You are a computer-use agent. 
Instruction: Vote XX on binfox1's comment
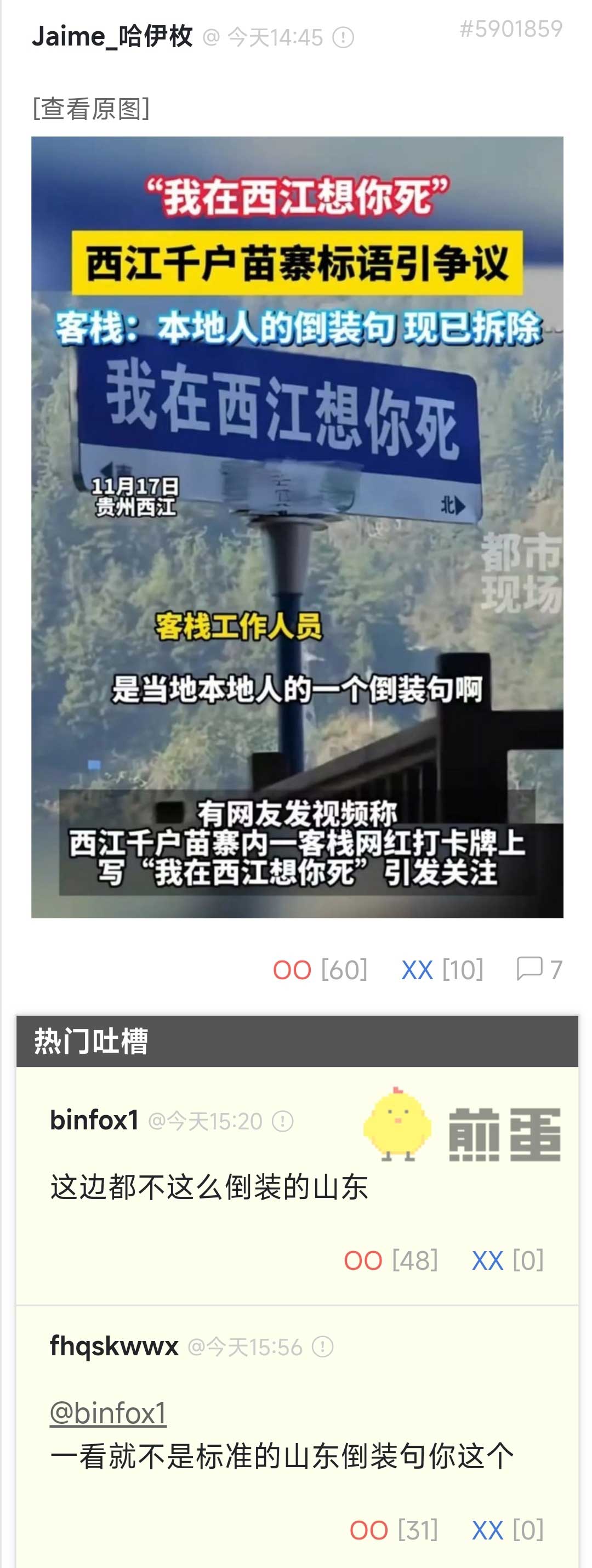tap(487, 1260)
